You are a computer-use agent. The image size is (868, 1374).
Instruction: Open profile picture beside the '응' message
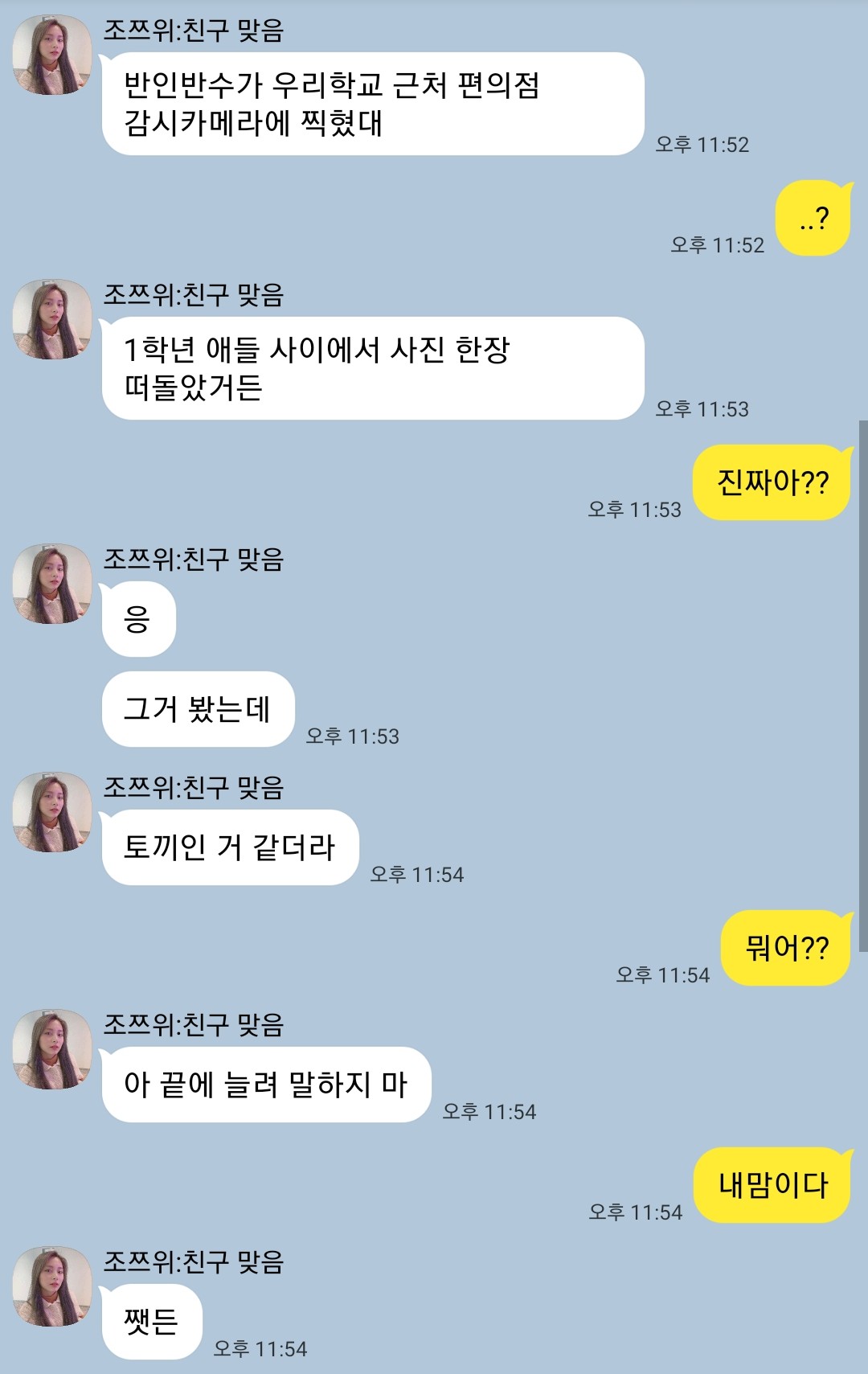pos(52,584)
